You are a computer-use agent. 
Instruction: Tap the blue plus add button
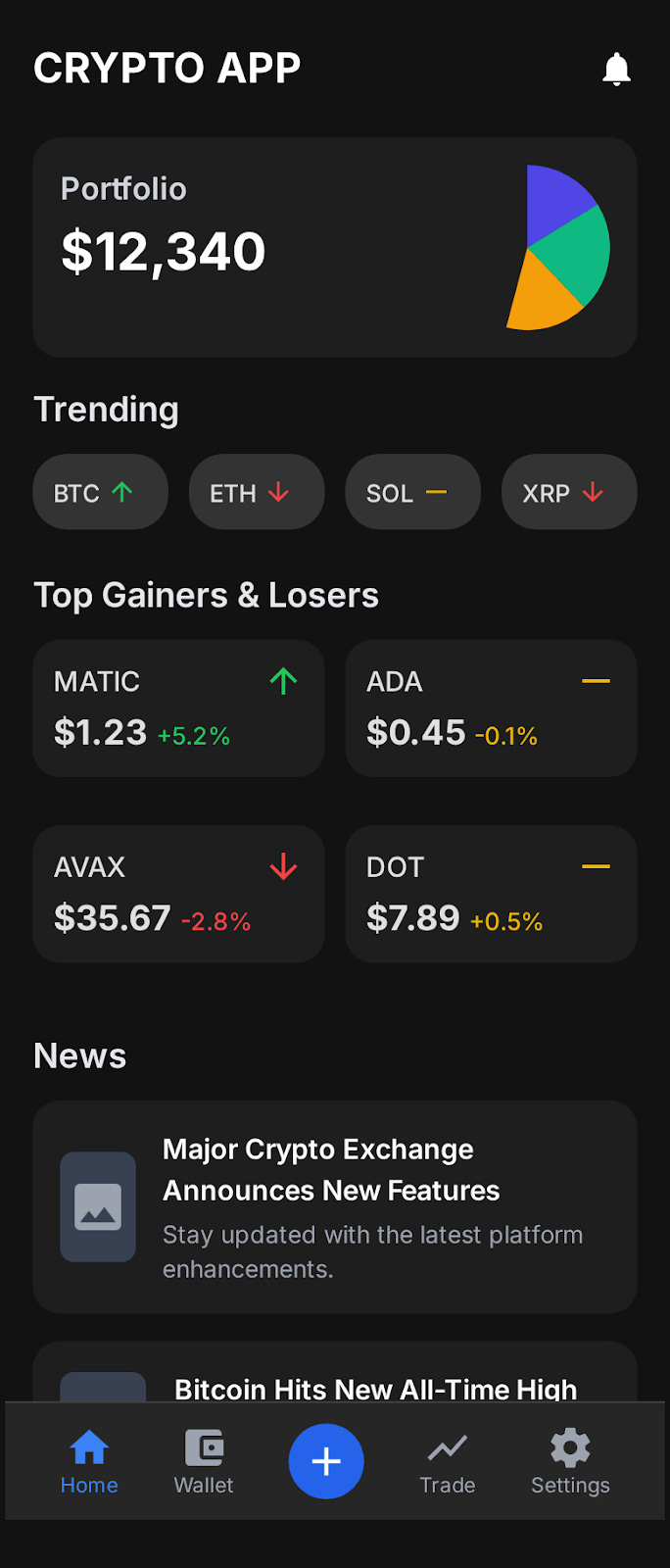coord(326,1461)
